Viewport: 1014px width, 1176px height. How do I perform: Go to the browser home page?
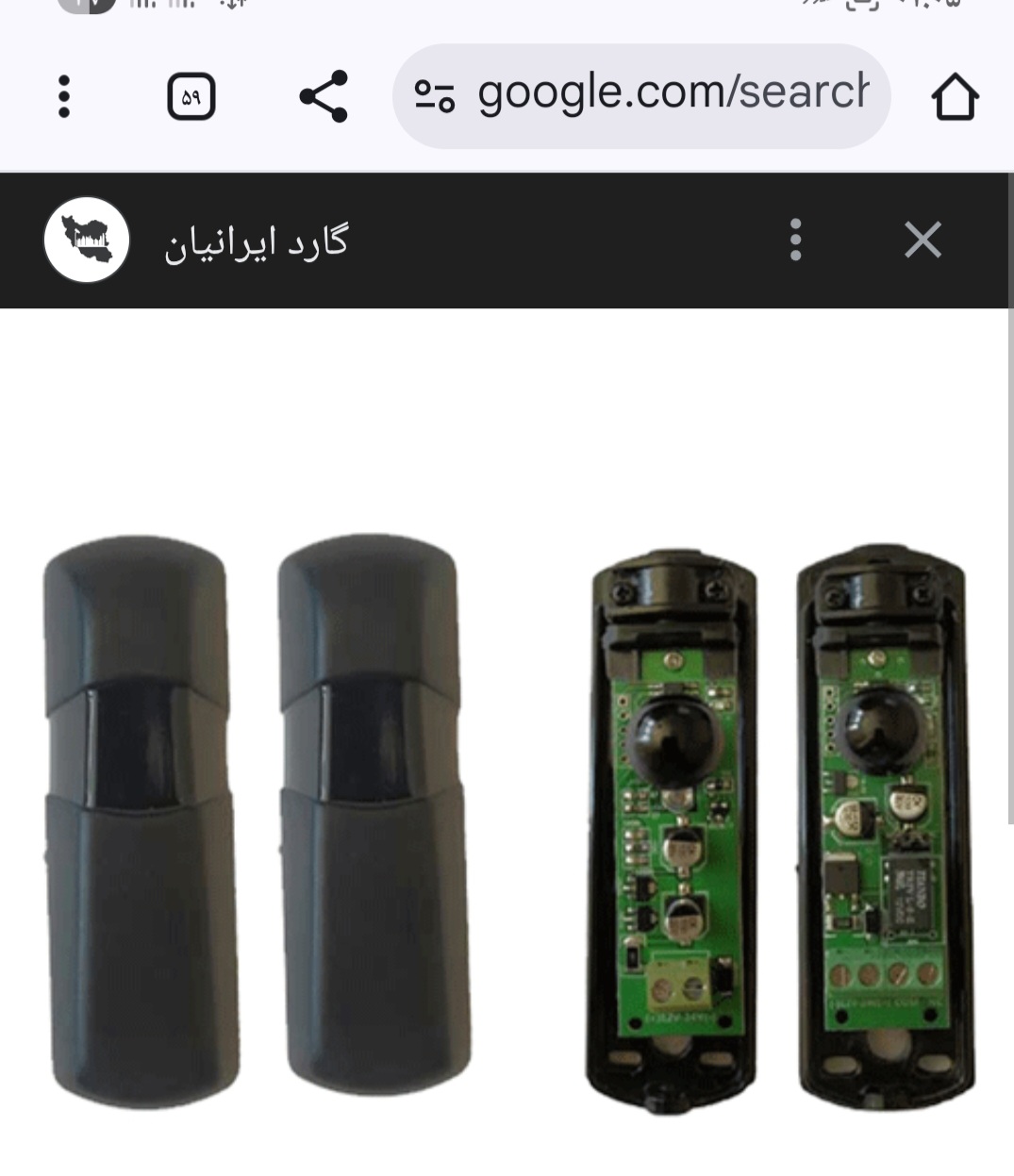pos(954,97)
